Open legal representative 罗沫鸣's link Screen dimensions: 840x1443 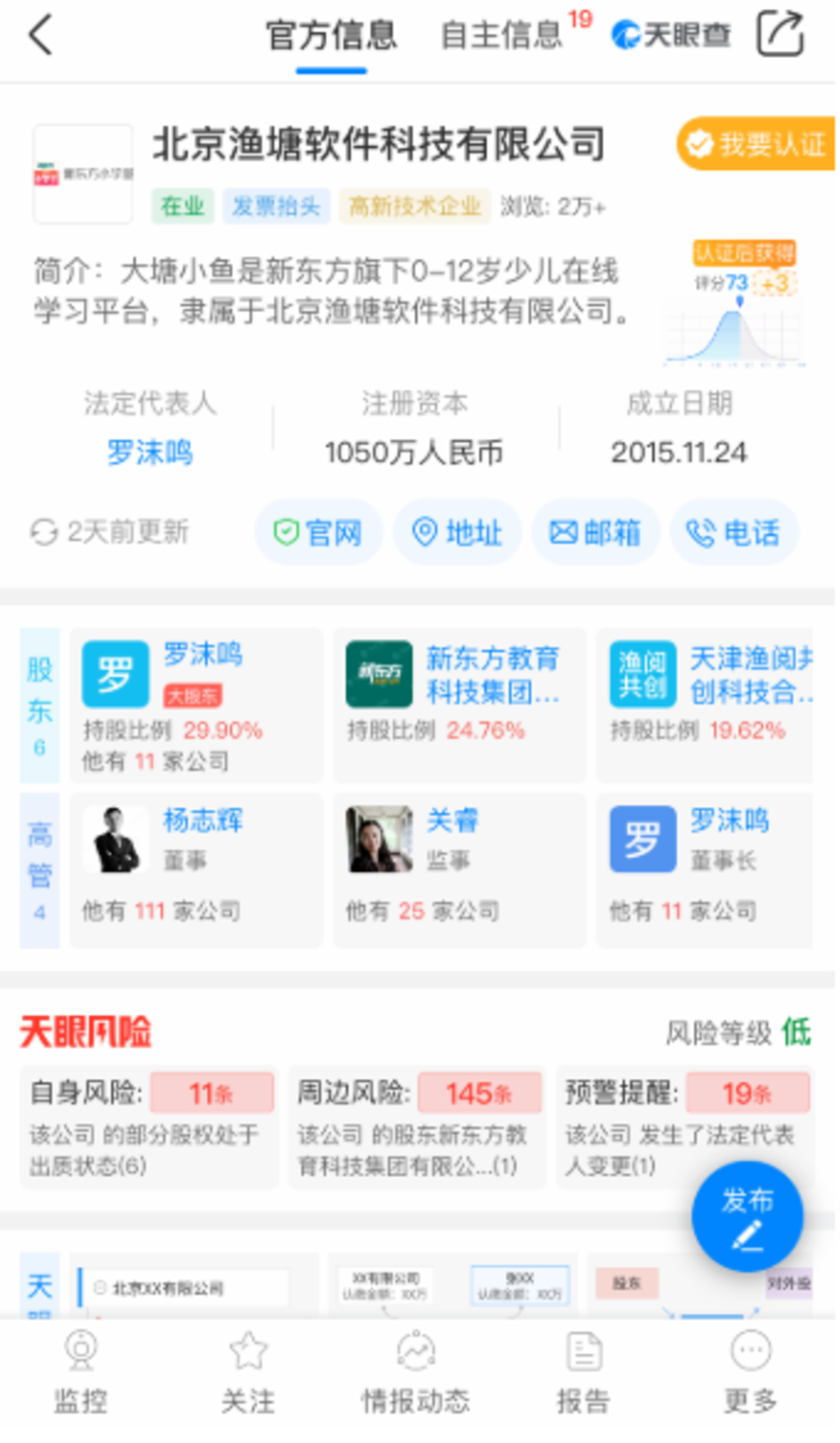tap(149, 452)
